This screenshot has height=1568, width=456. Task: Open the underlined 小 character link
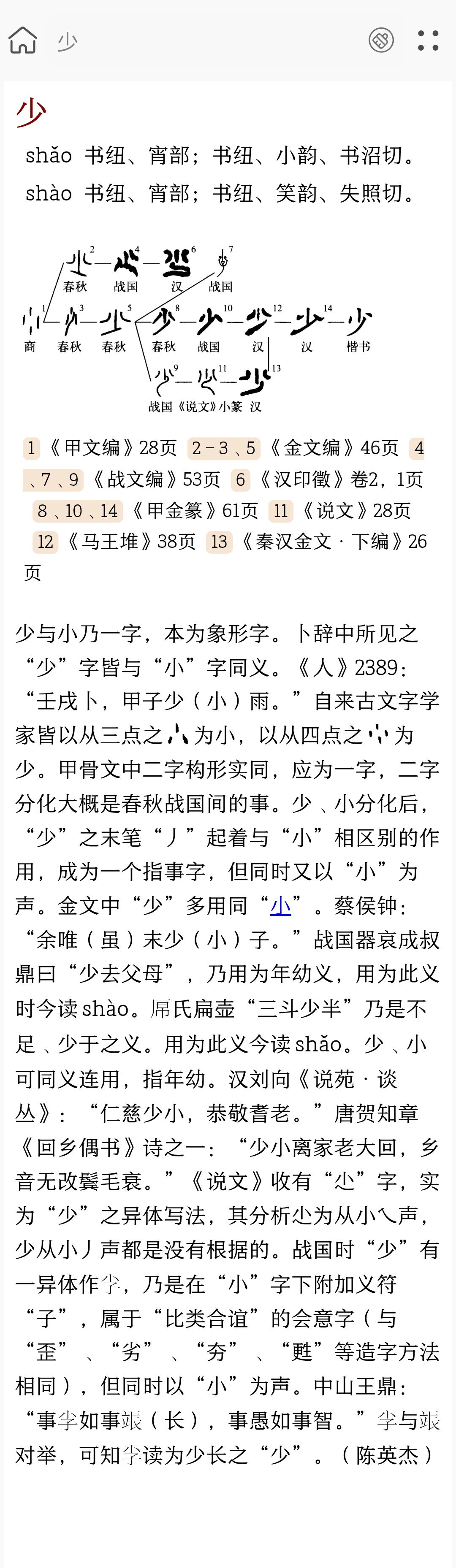point(280,906)
